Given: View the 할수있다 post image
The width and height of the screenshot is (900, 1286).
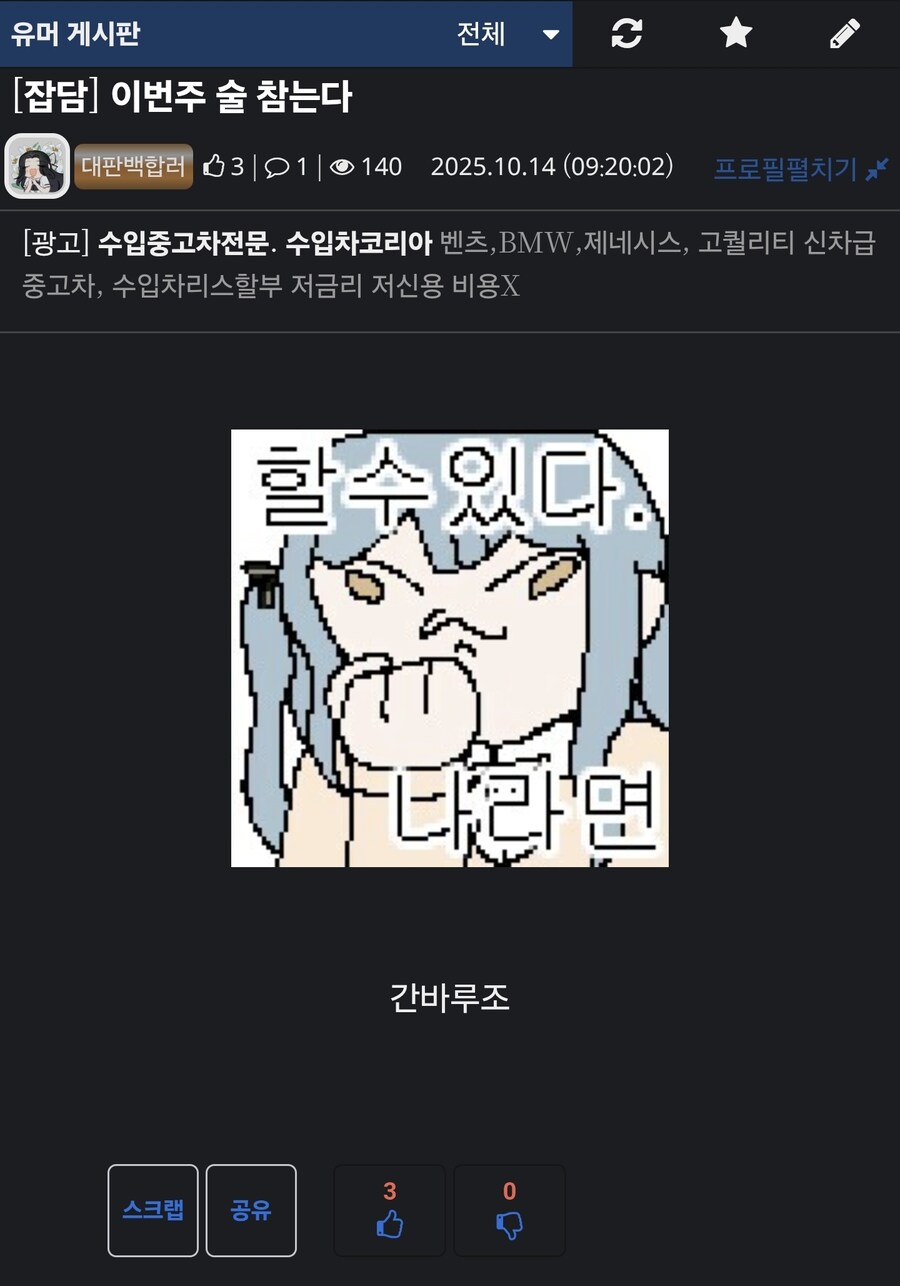Looking at the screenshot, I should (449, 648).
